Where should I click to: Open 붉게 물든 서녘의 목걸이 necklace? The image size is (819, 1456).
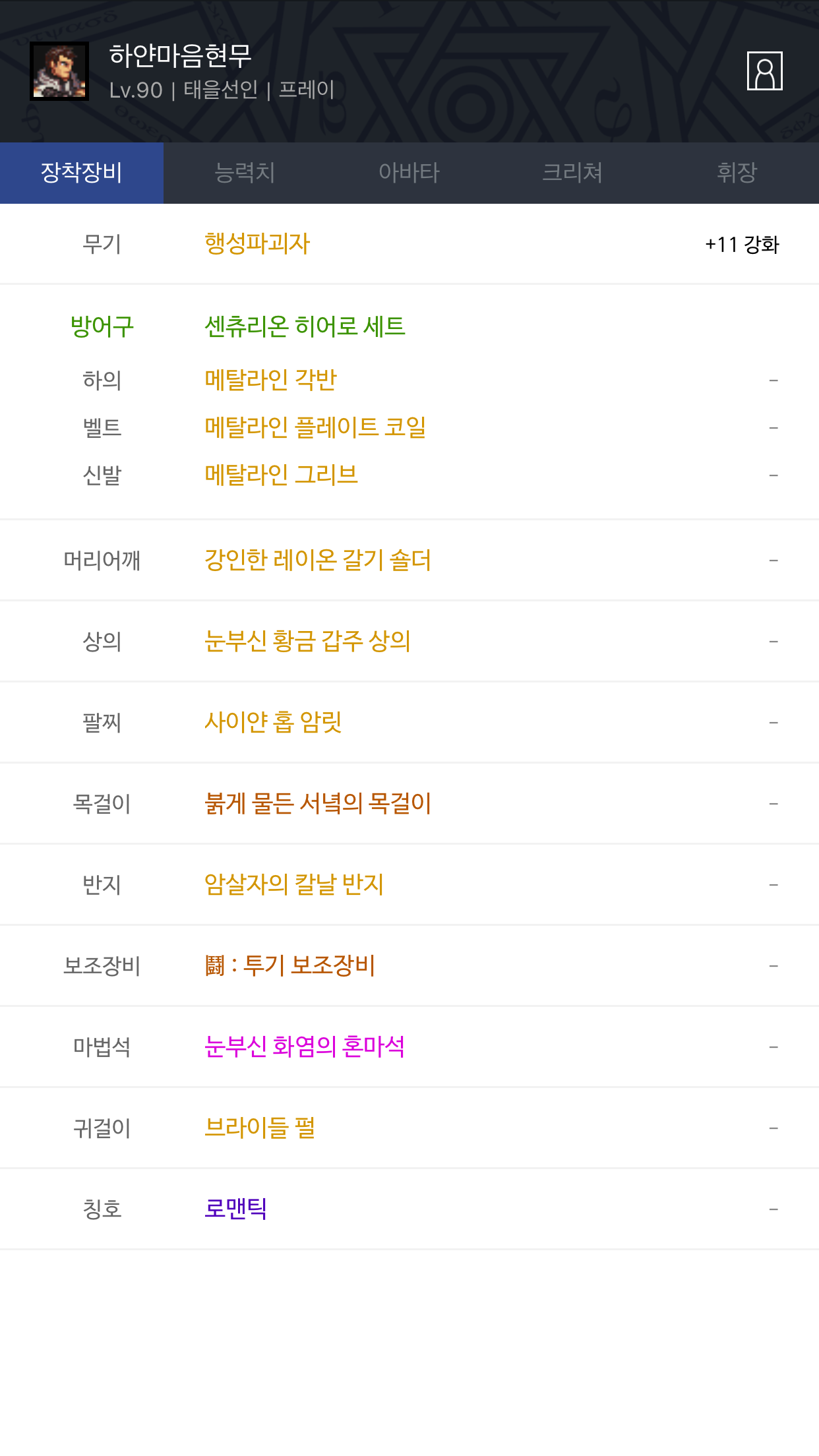318,803
